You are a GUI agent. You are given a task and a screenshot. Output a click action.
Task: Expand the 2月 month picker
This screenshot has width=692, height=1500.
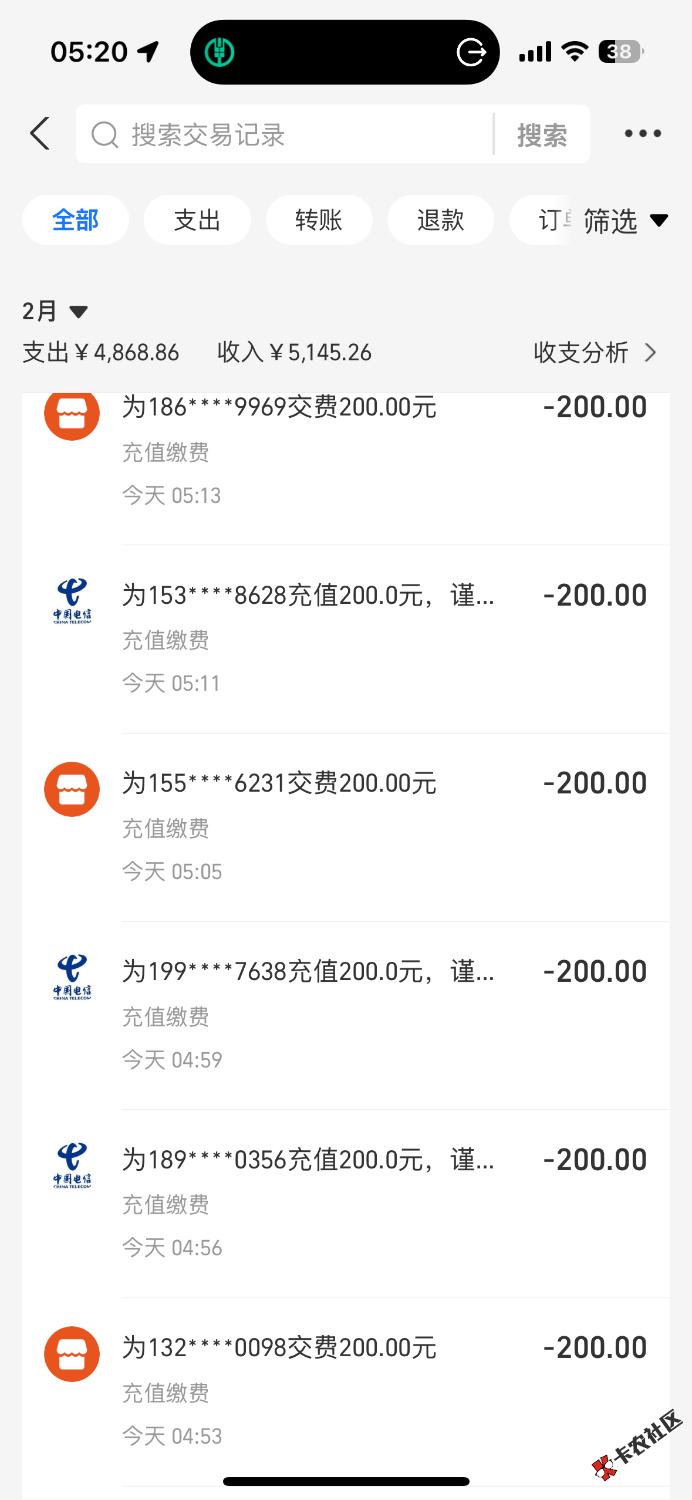click(x=55, y=312)
